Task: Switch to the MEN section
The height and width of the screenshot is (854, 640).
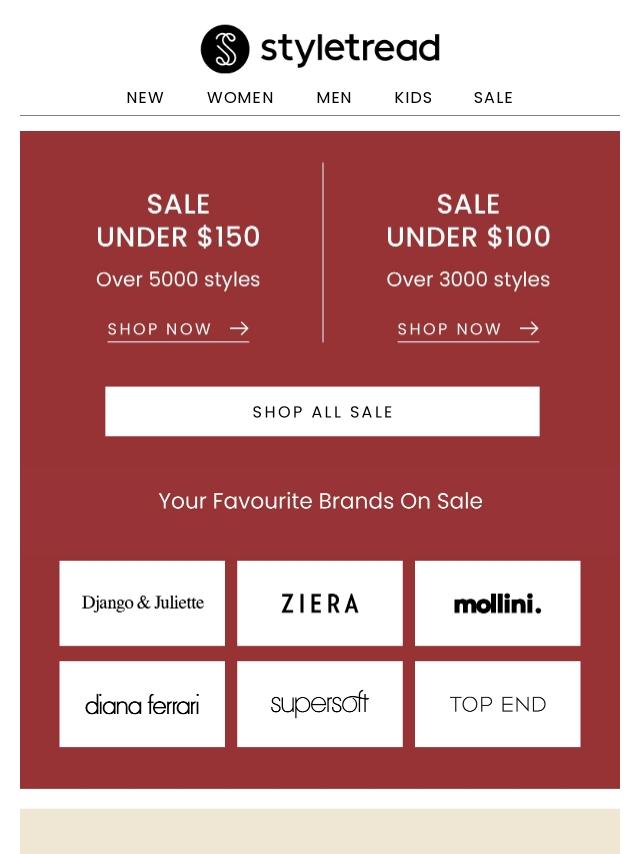Action: pyautogui.click(x=334, y=98)
